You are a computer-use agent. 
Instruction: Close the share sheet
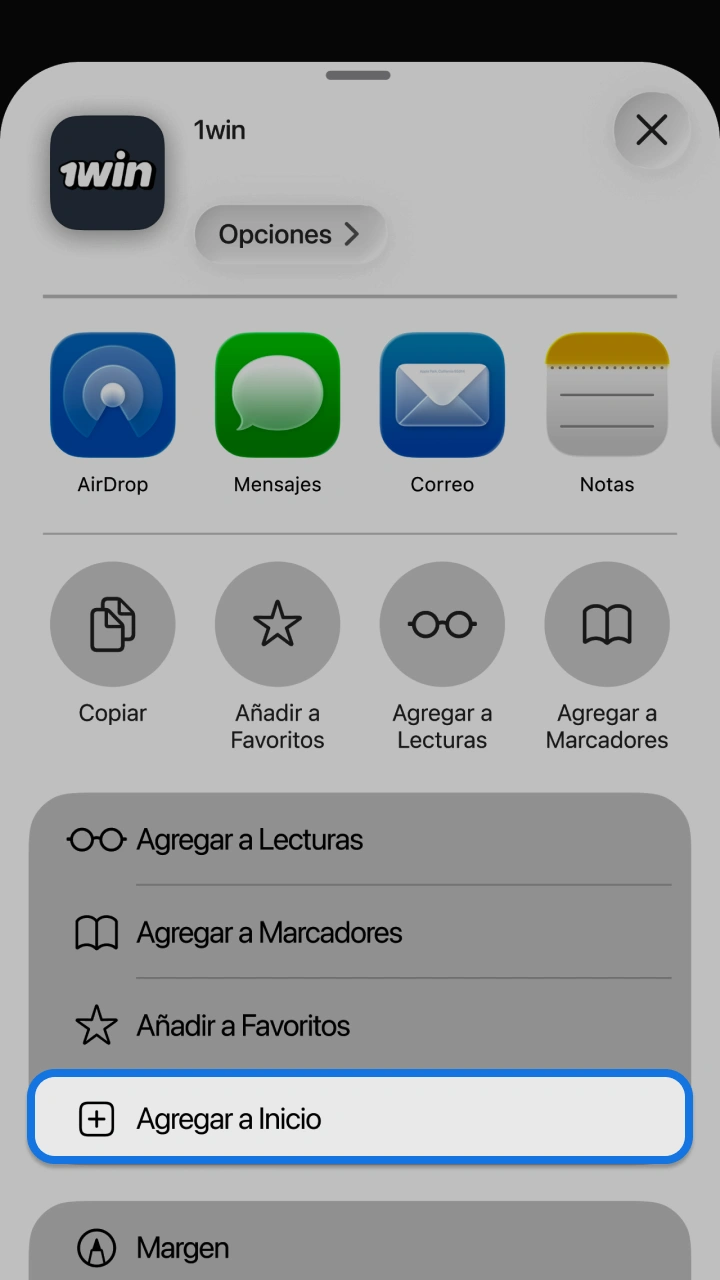click(x=652, y=130)
